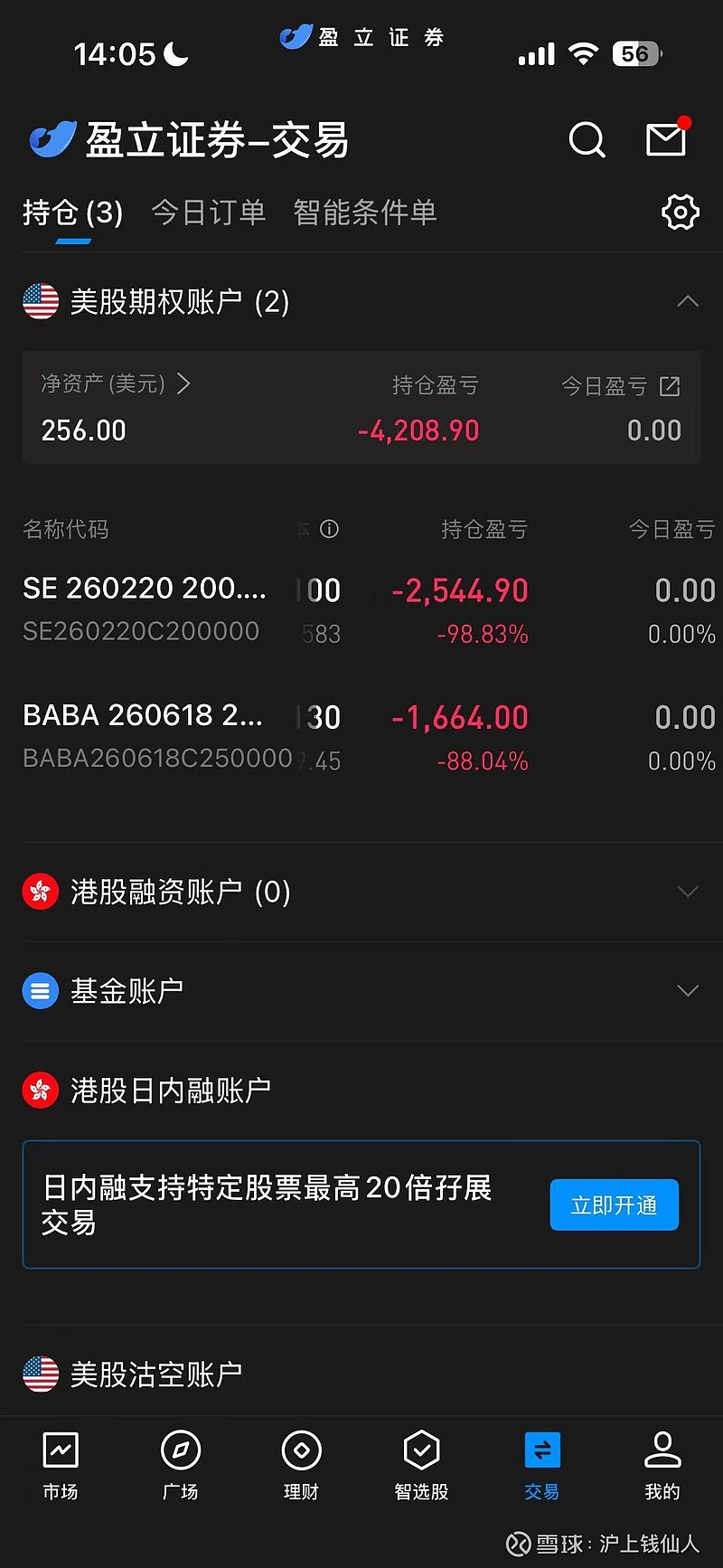Expand the 基金账户 section
The image size is (723, 1568).
click(x=687, y=991)
